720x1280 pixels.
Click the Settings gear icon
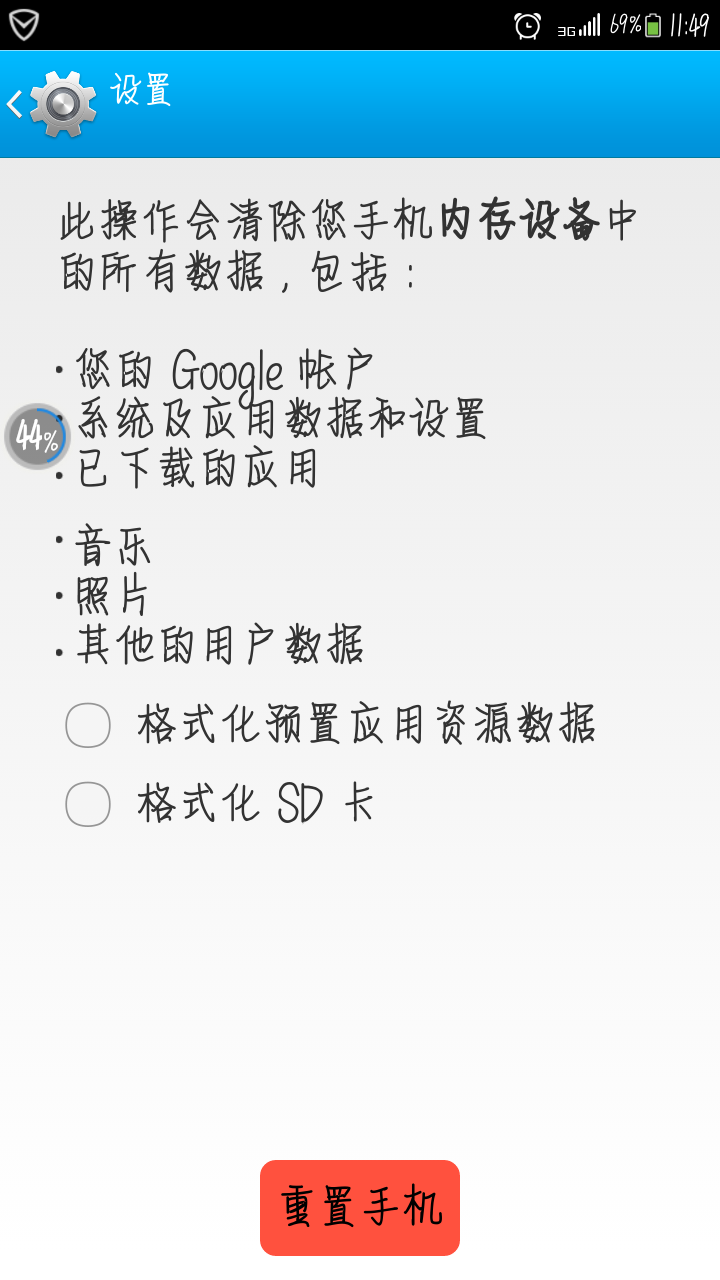(x=62, y=102)
